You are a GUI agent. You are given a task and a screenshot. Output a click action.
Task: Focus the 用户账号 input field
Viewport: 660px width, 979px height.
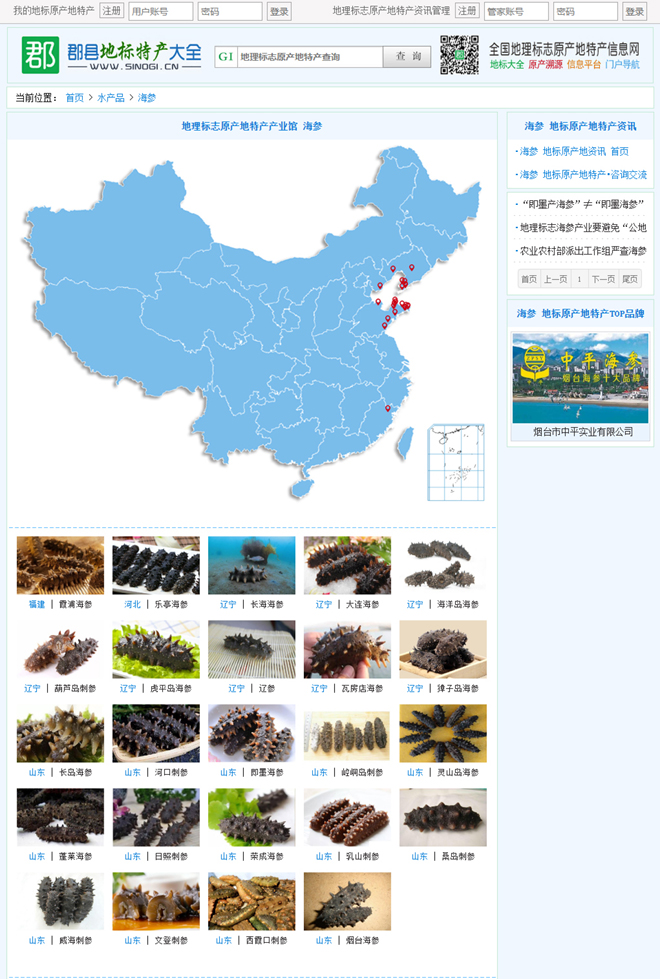tap(160, 11)
